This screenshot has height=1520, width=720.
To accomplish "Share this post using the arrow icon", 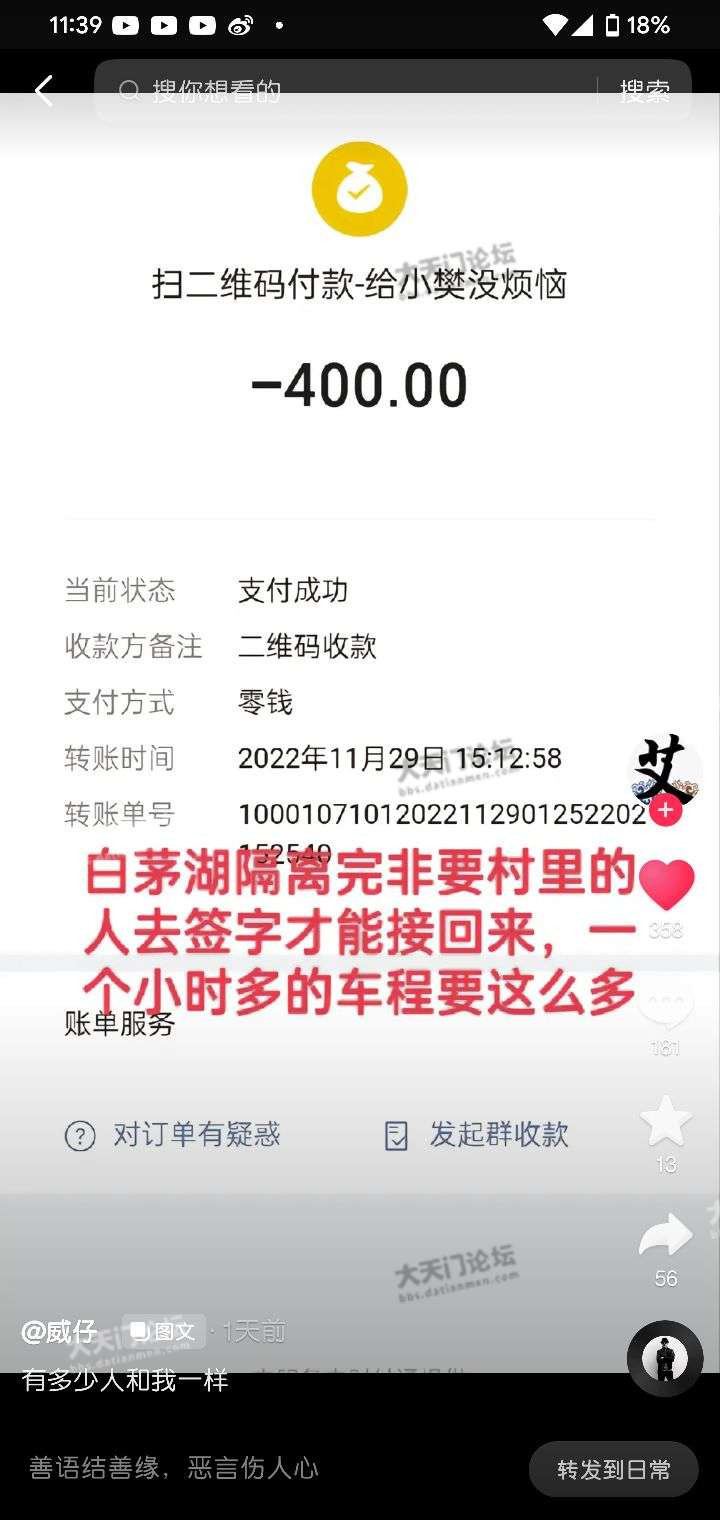I will (666, 1236).
